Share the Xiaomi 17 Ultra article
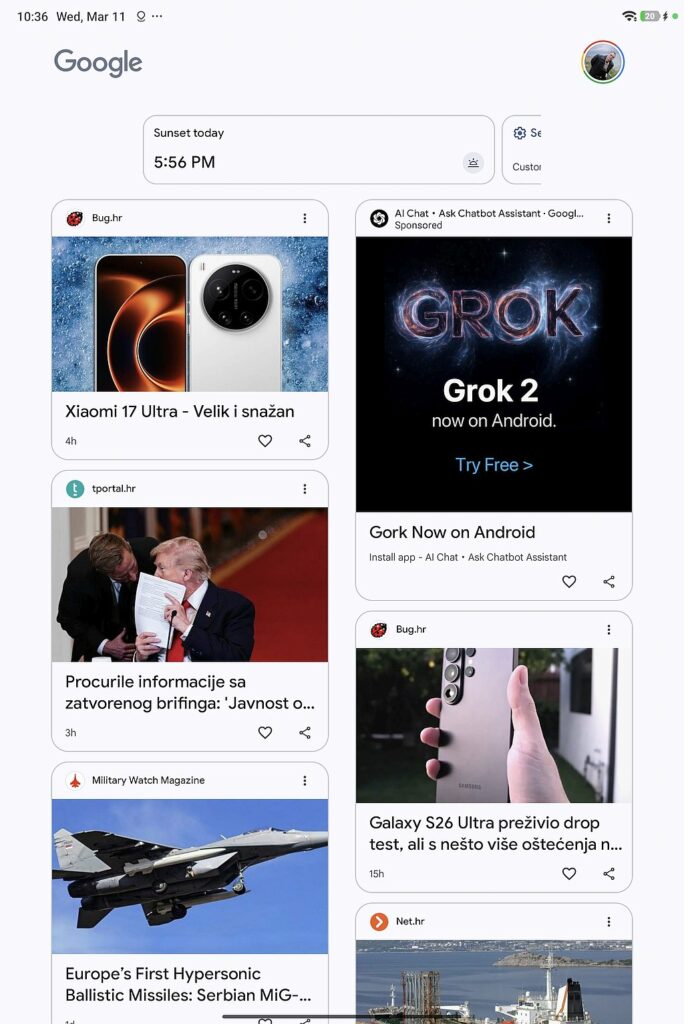684x1024 pixels. 305,441
